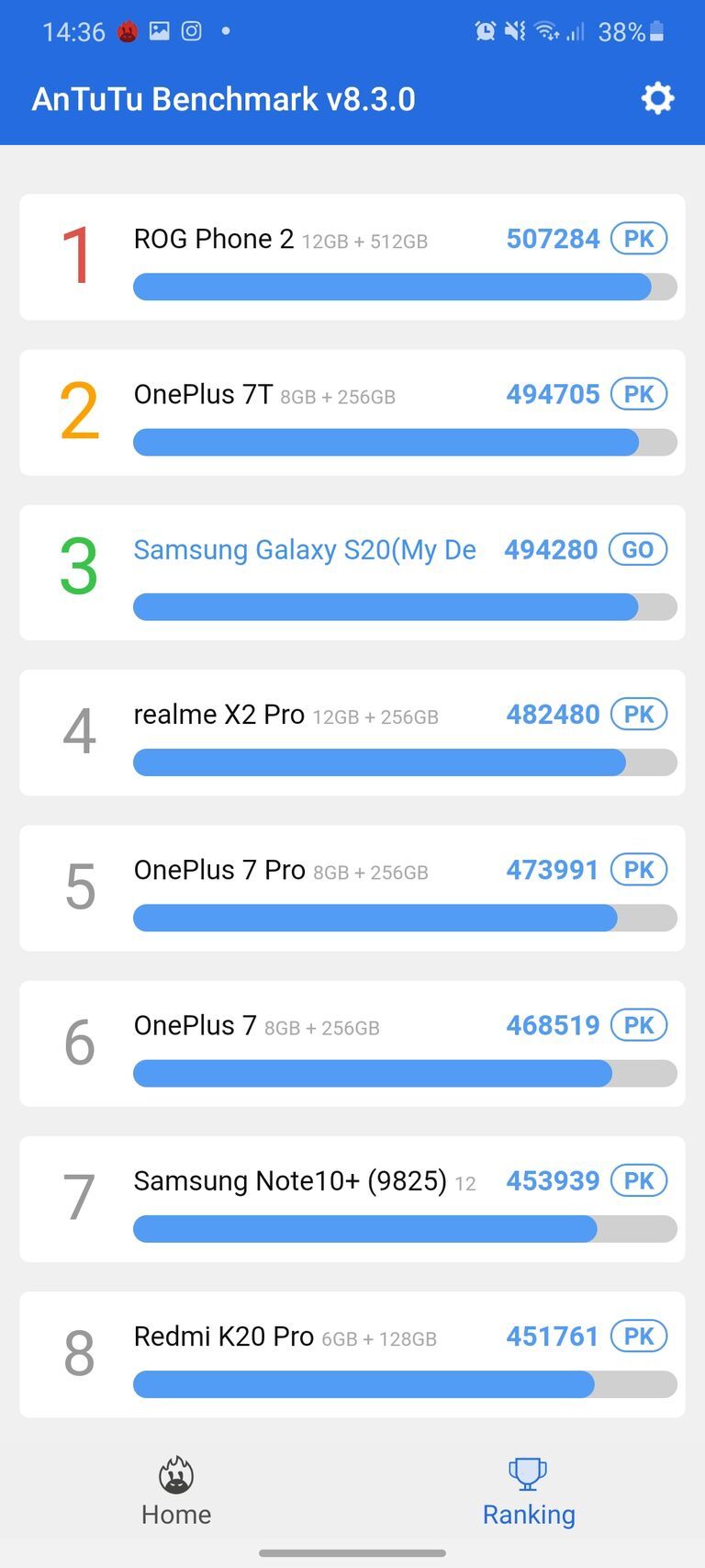Open Samsung Note10+ ranking entry
Image resolution: width=705 pixels, height=1568 pixels.
click(x=352, y=1199)
